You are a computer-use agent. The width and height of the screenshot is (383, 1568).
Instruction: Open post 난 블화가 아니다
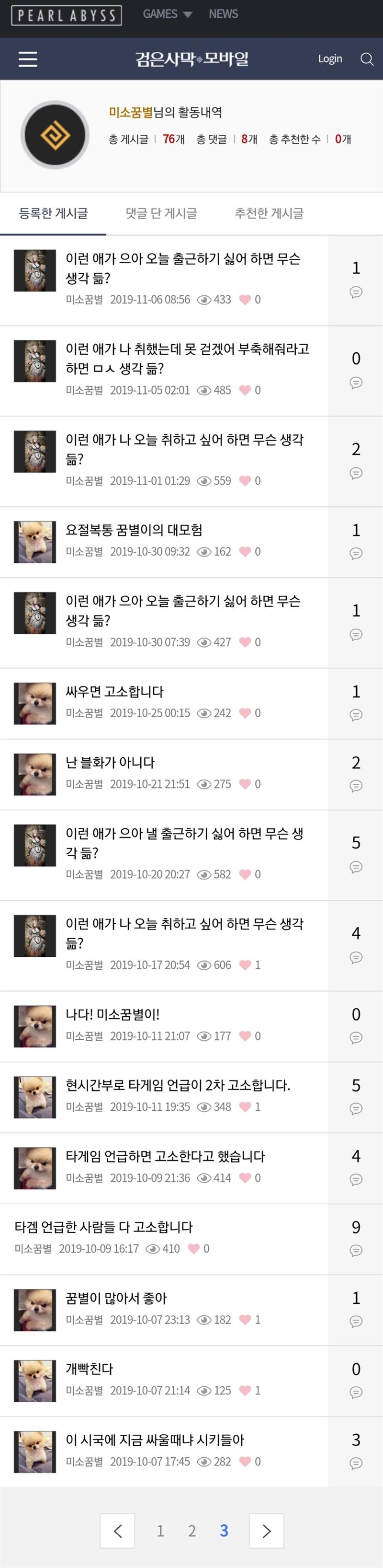pyautogui.click(x=110, y=763)
